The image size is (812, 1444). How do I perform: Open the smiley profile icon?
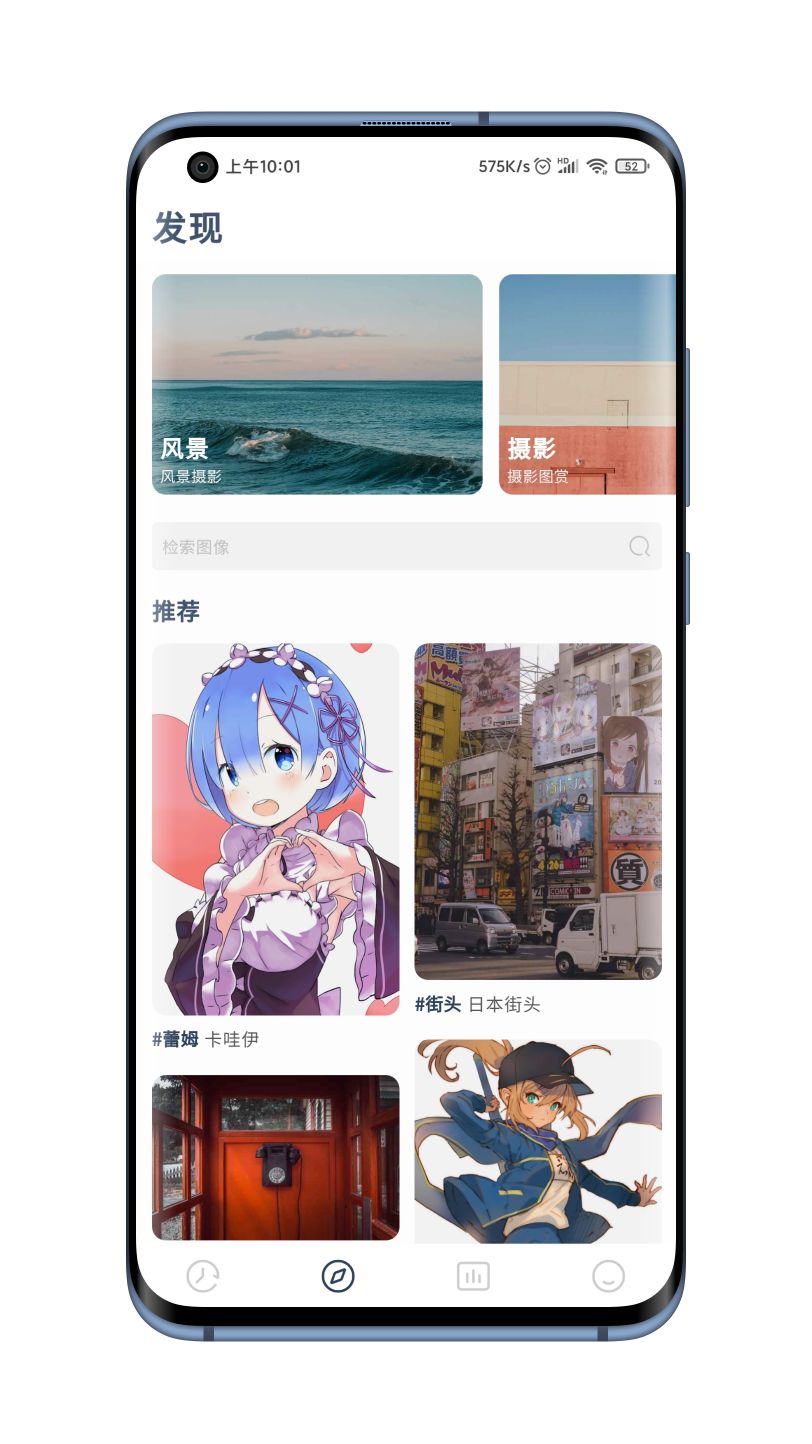[608, 1277]
